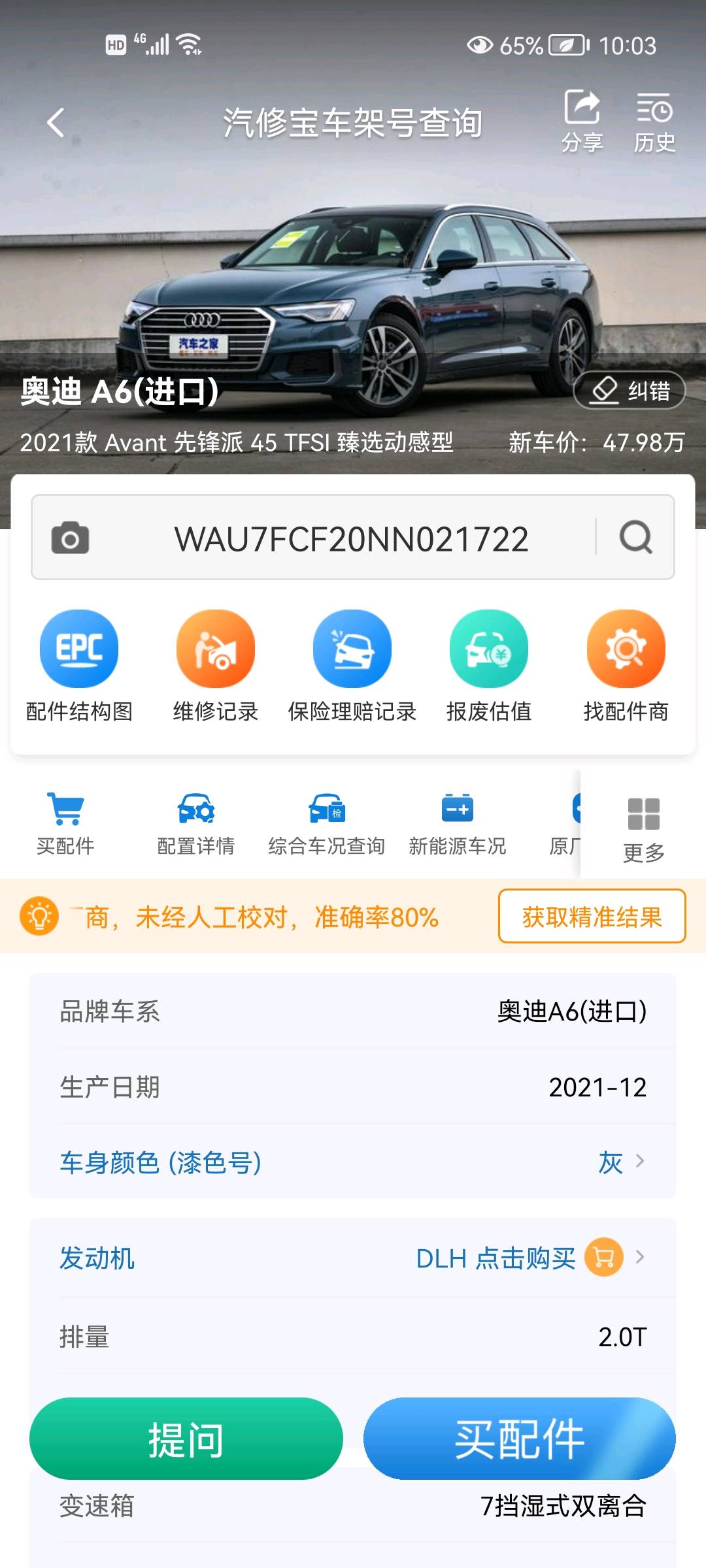Share this VIN query result

(x=582, y=121)
